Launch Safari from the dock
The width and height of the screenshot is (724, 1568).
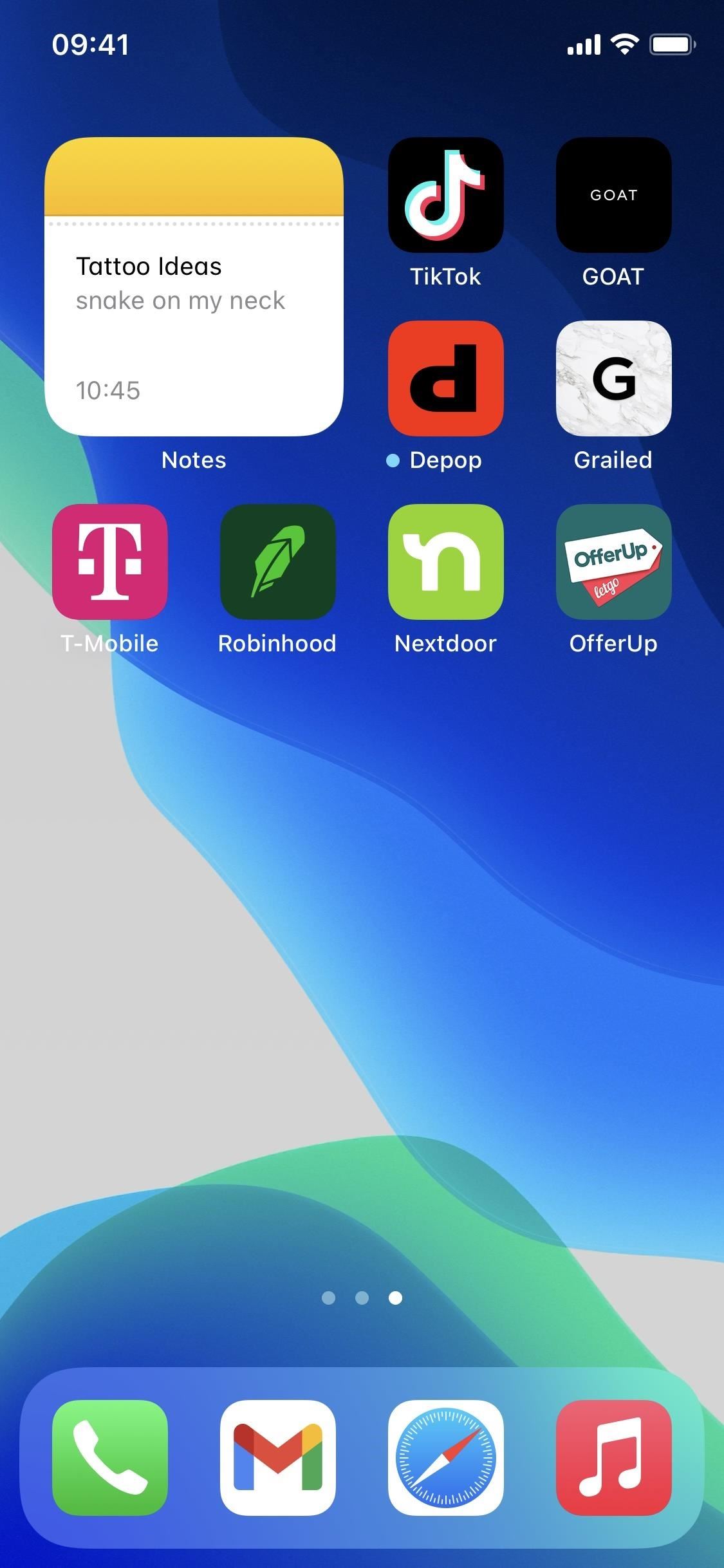(x=445, y=1457)
